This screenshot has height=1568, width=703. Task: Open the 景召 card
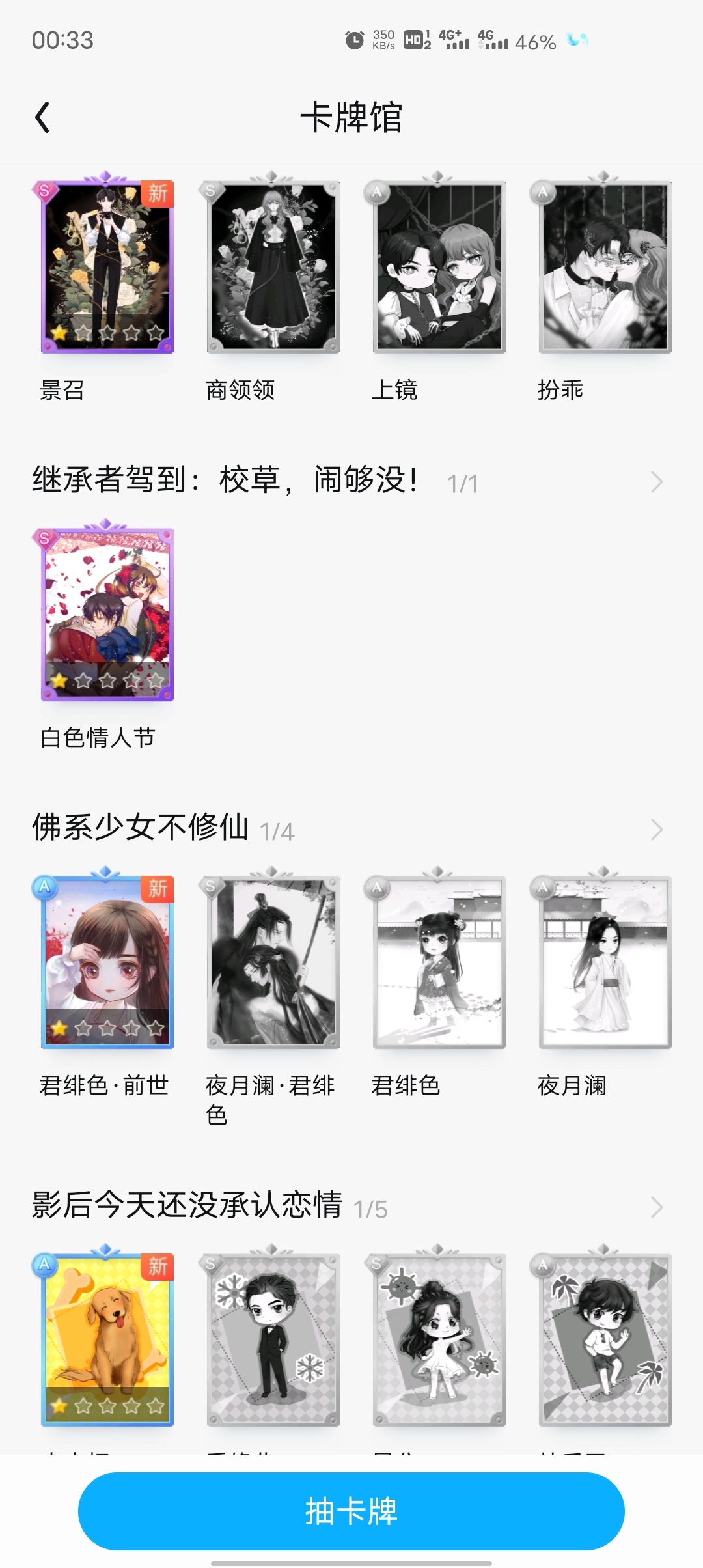(x=107, y=267)
